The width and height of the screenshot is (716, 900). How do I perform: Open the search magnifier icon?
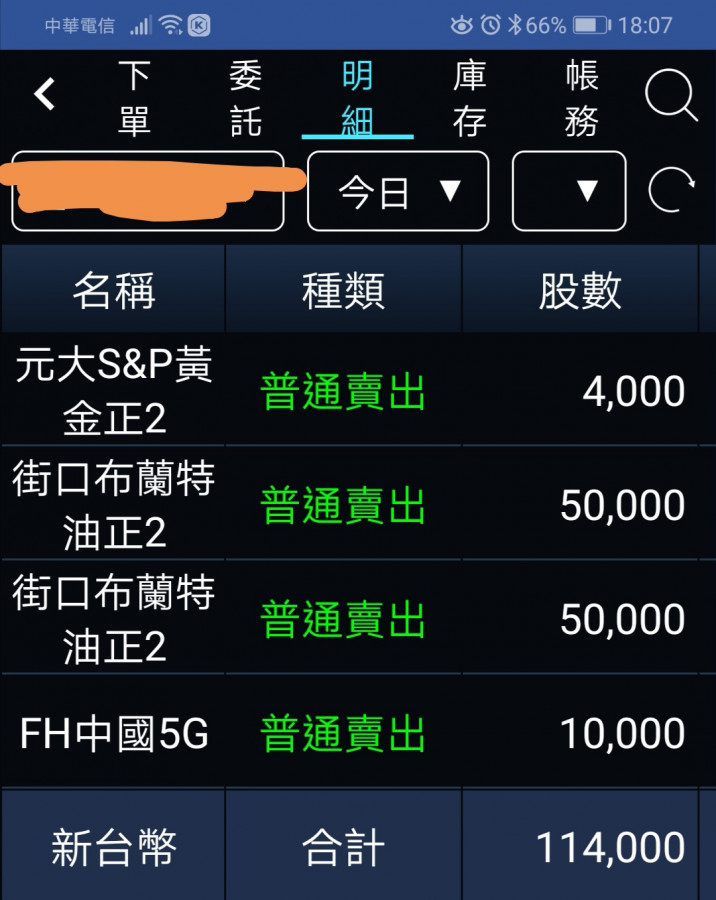coord(670,97)
